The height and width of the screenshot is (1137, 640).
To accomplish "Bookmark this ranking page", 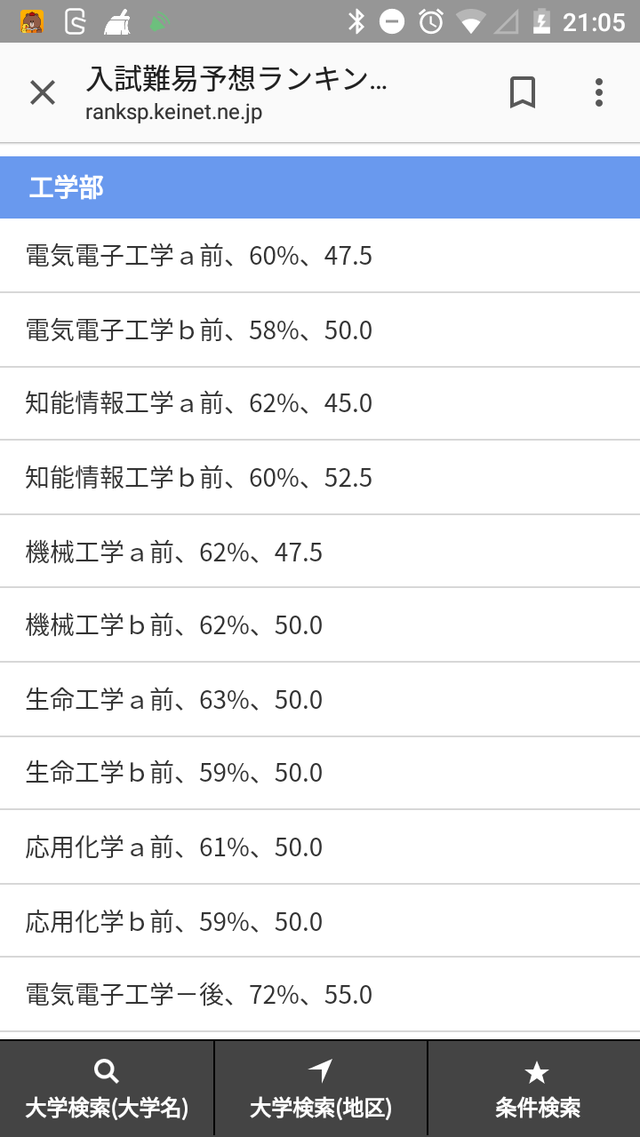I will tap(522, 93).
